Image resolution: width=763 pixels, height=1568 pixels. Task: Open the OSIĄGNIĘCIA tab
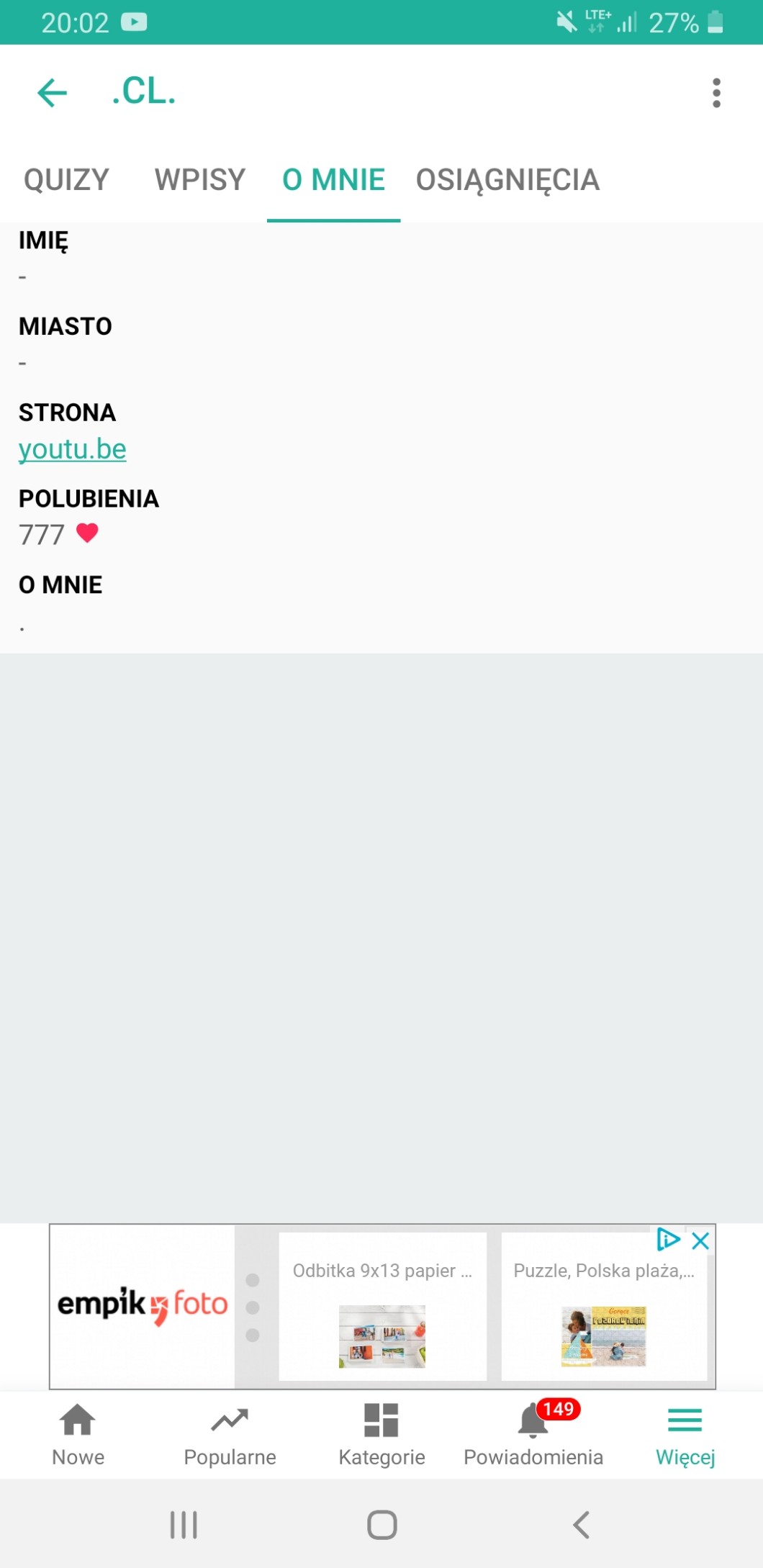pyautogui.click(x=507, y=180)
